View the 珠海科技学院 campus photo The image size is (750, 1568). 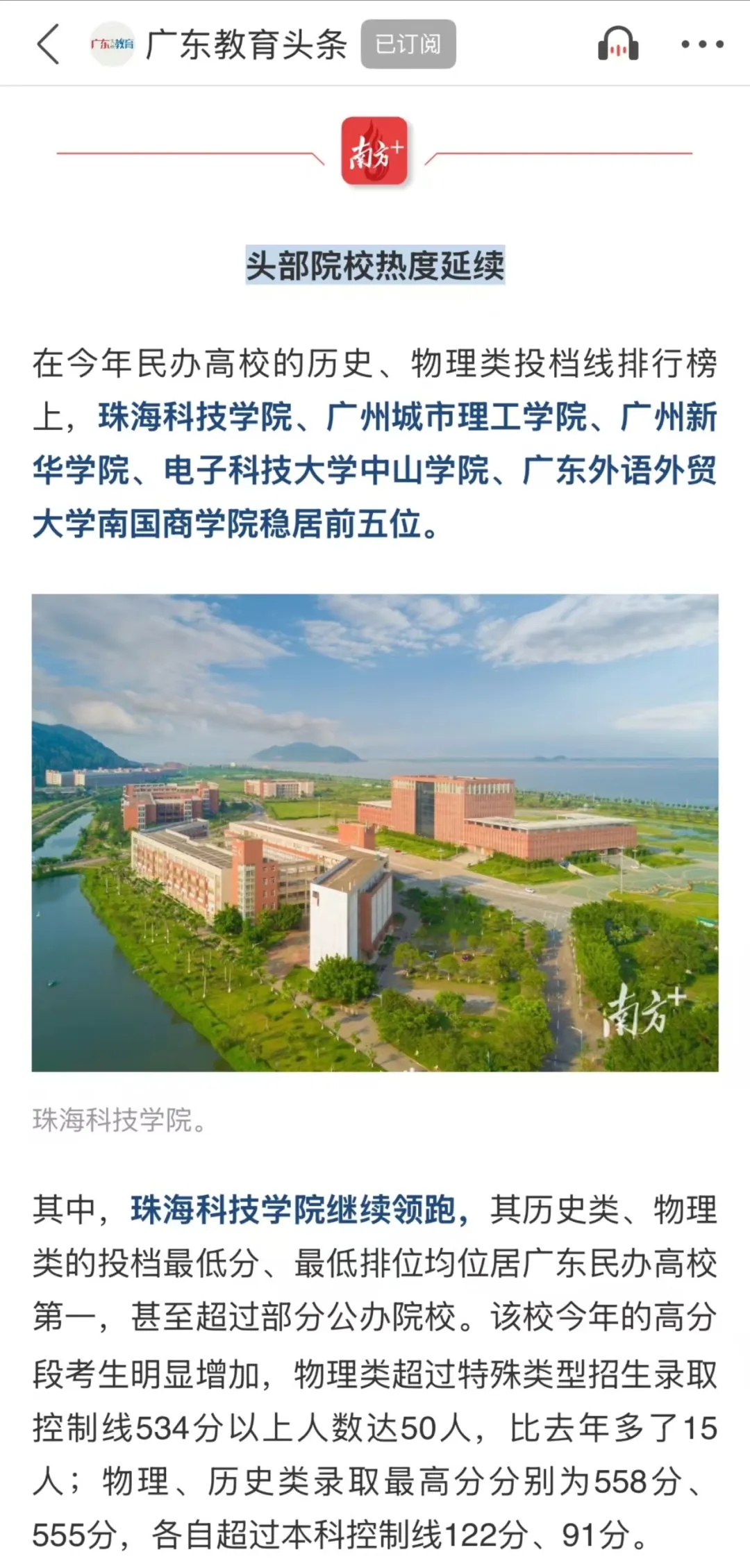click(x=375, y=832)
